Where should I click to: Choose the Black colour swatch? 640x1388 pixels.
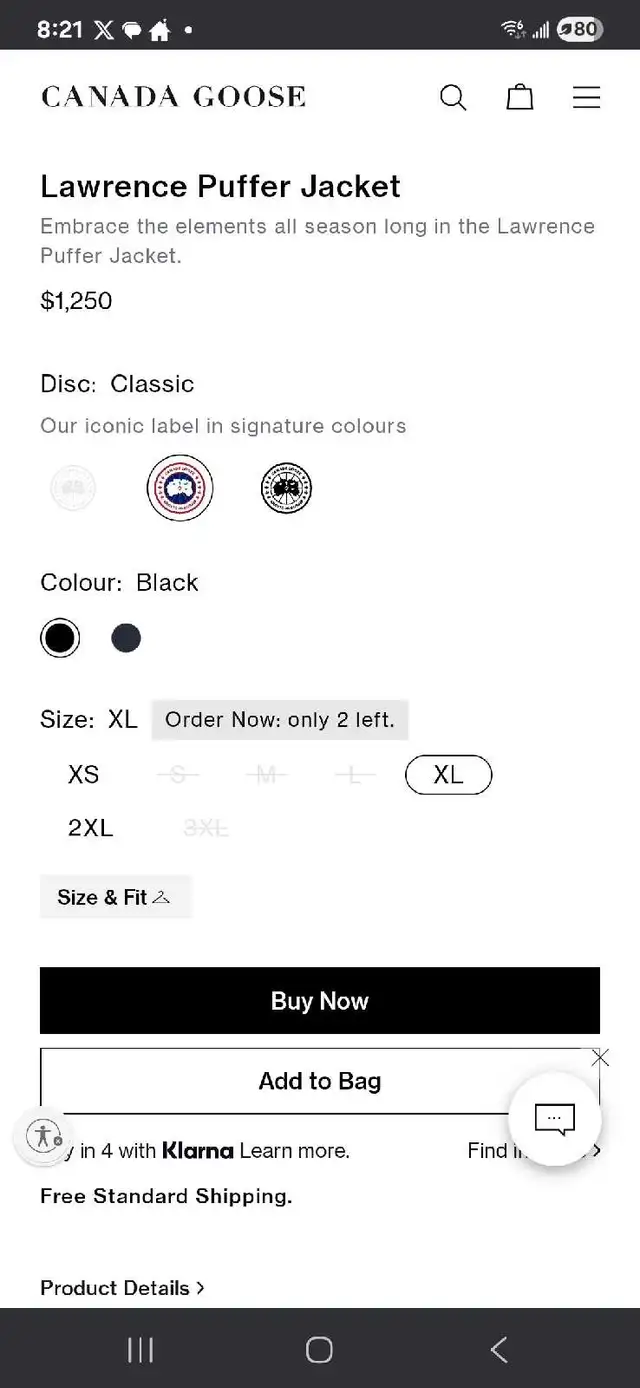60,638
